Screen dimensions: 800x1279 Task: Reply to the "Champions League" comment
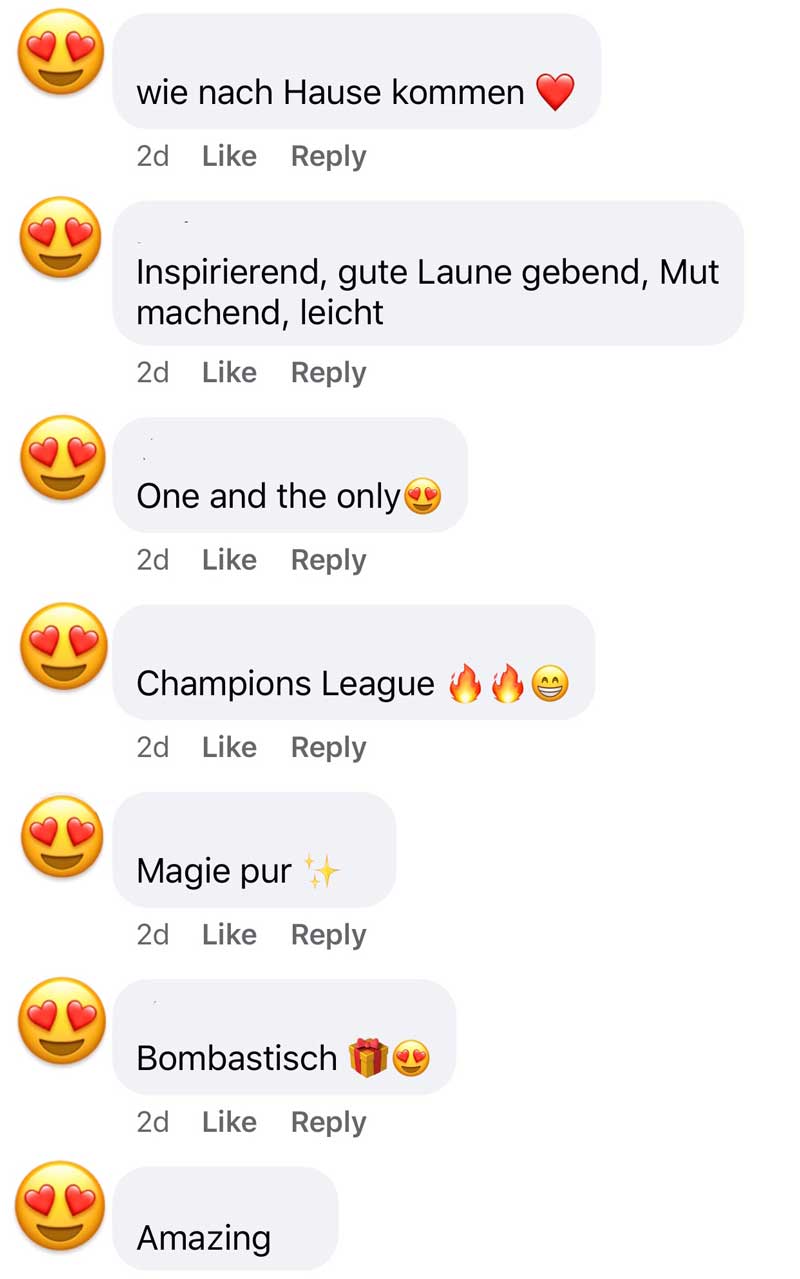tap(328, 747)
